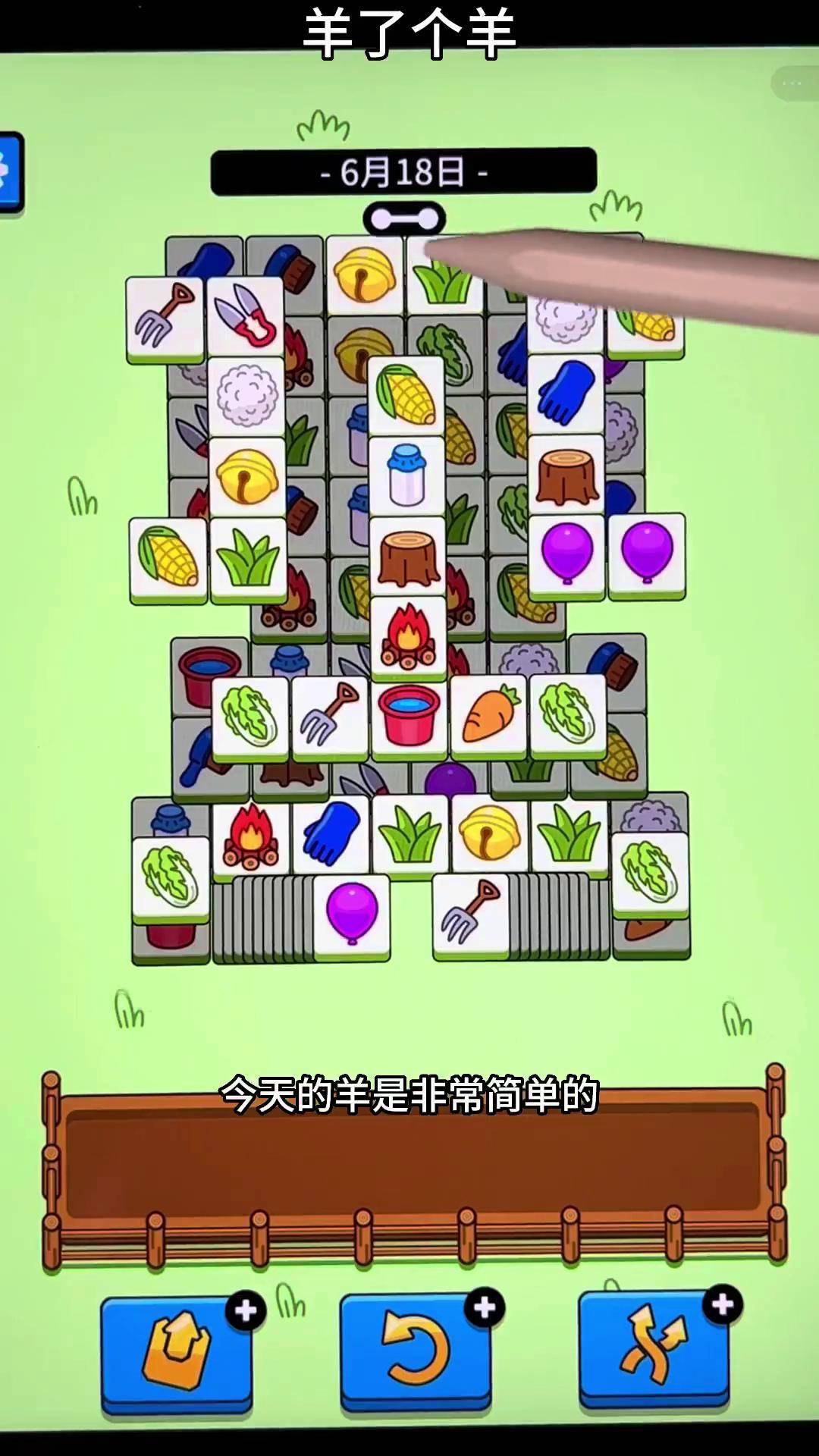
Task: Open the three-dot more menu
Action: coord(792,83)
